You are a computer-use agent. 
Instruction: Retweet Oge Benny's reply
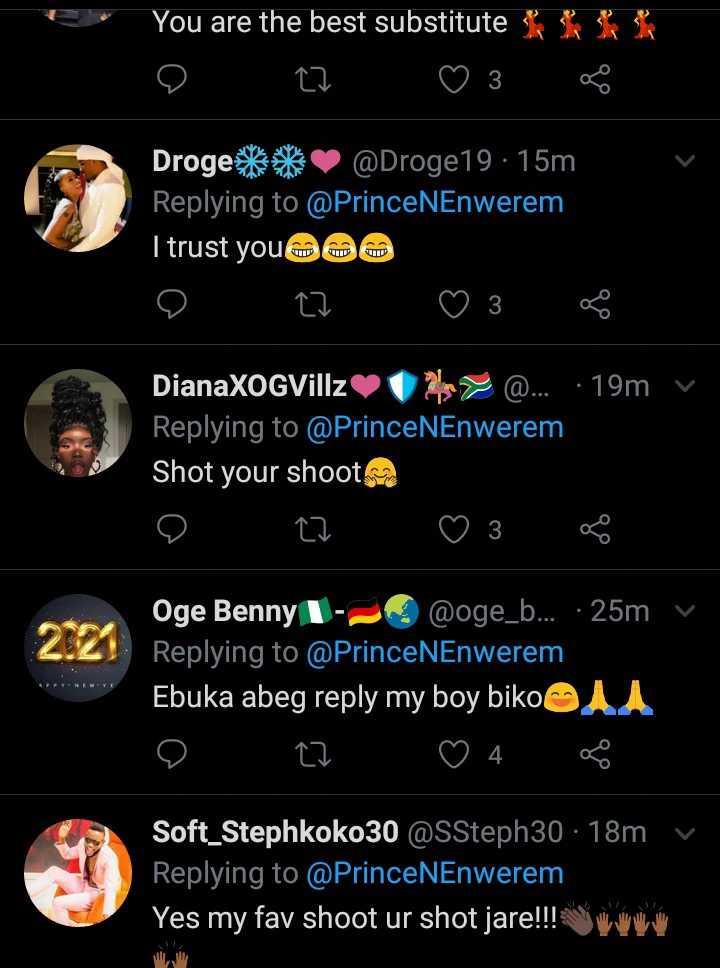[314, 754]
